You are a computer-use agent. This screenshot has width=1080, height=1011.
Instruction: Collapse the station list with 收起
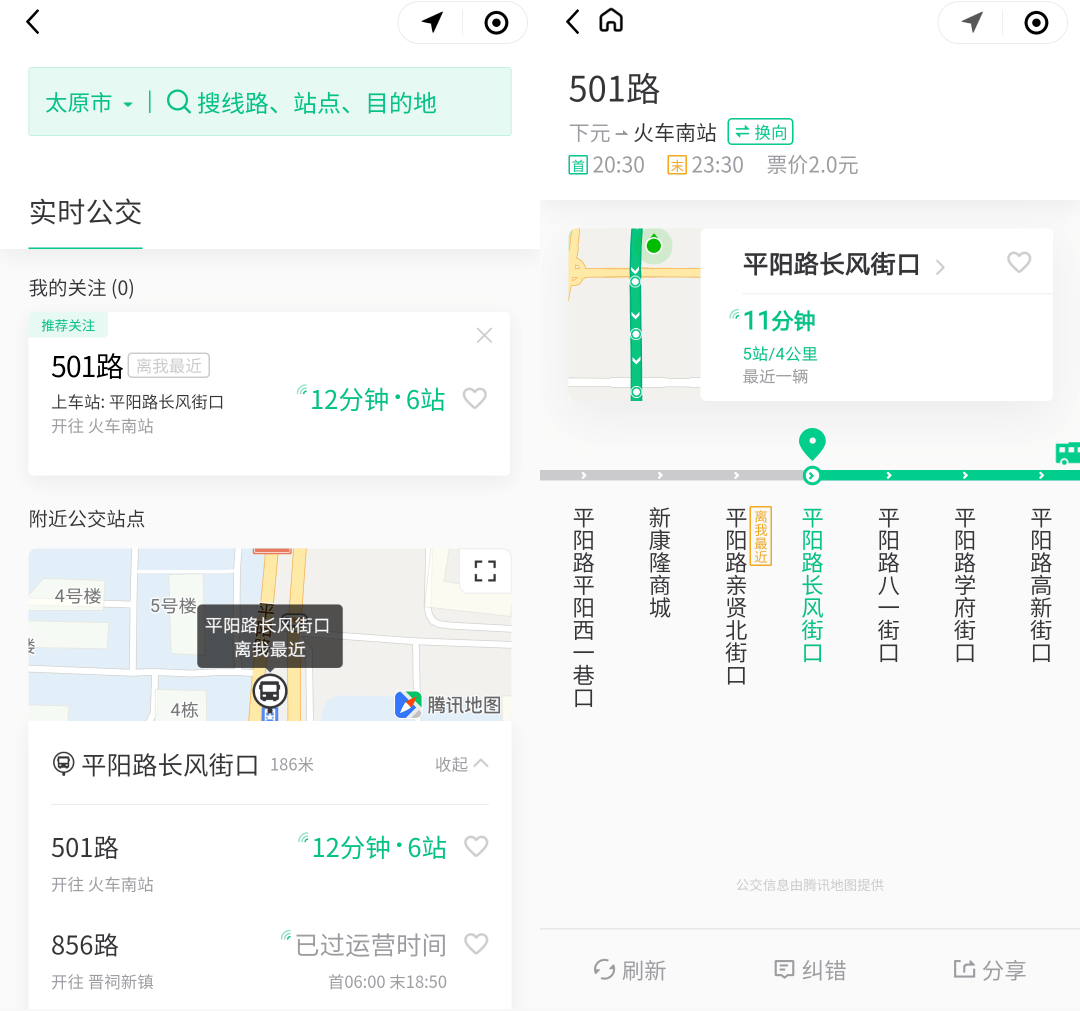tap(462, 764)
